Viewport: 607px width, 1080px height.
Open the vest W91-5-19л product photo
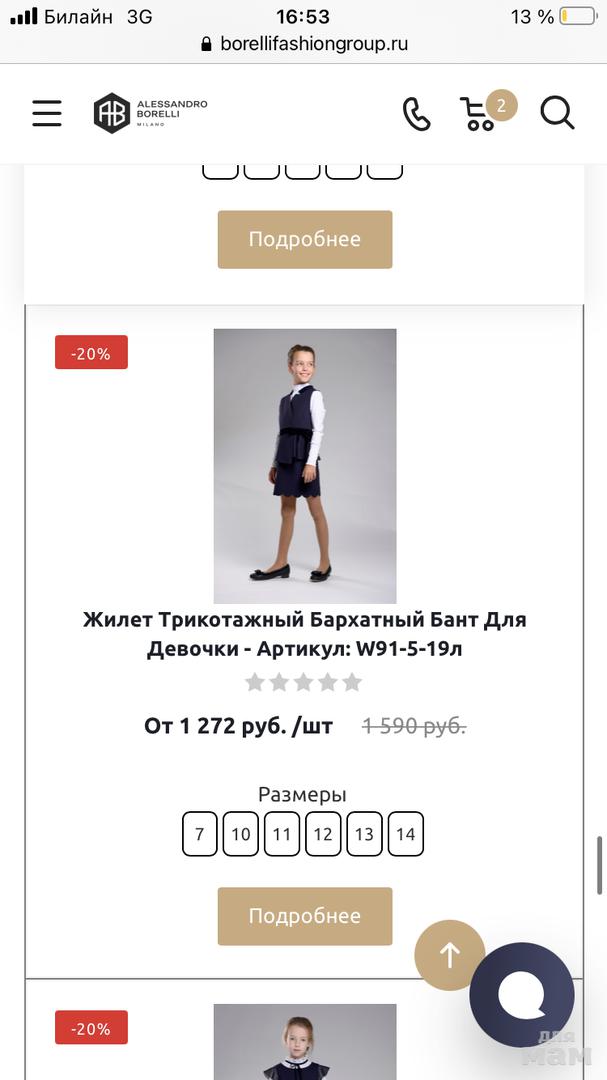tap(304, 465)
